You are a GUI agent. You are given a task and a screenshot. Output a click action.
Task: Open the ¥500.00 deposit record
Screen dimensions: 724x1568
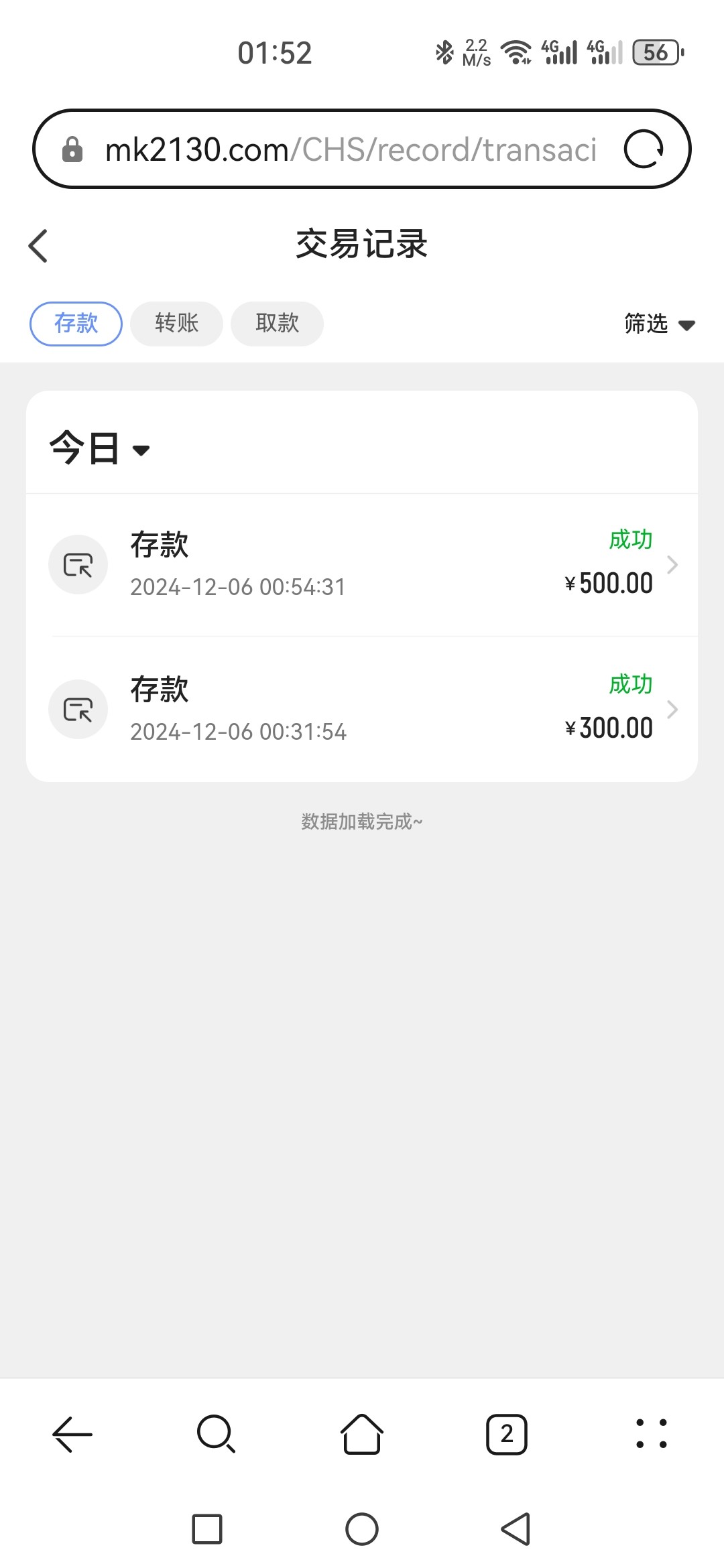coord(362,565)
